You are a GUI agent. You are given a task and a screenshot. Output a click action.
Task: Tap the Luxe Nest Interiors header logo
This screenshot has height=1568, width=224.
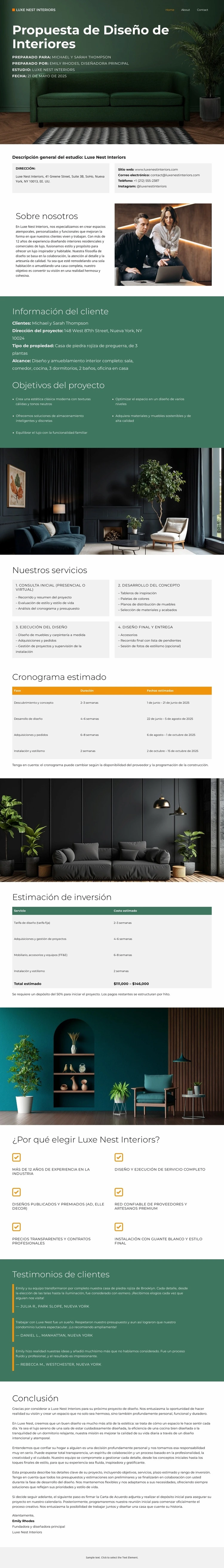pos(34,10)
